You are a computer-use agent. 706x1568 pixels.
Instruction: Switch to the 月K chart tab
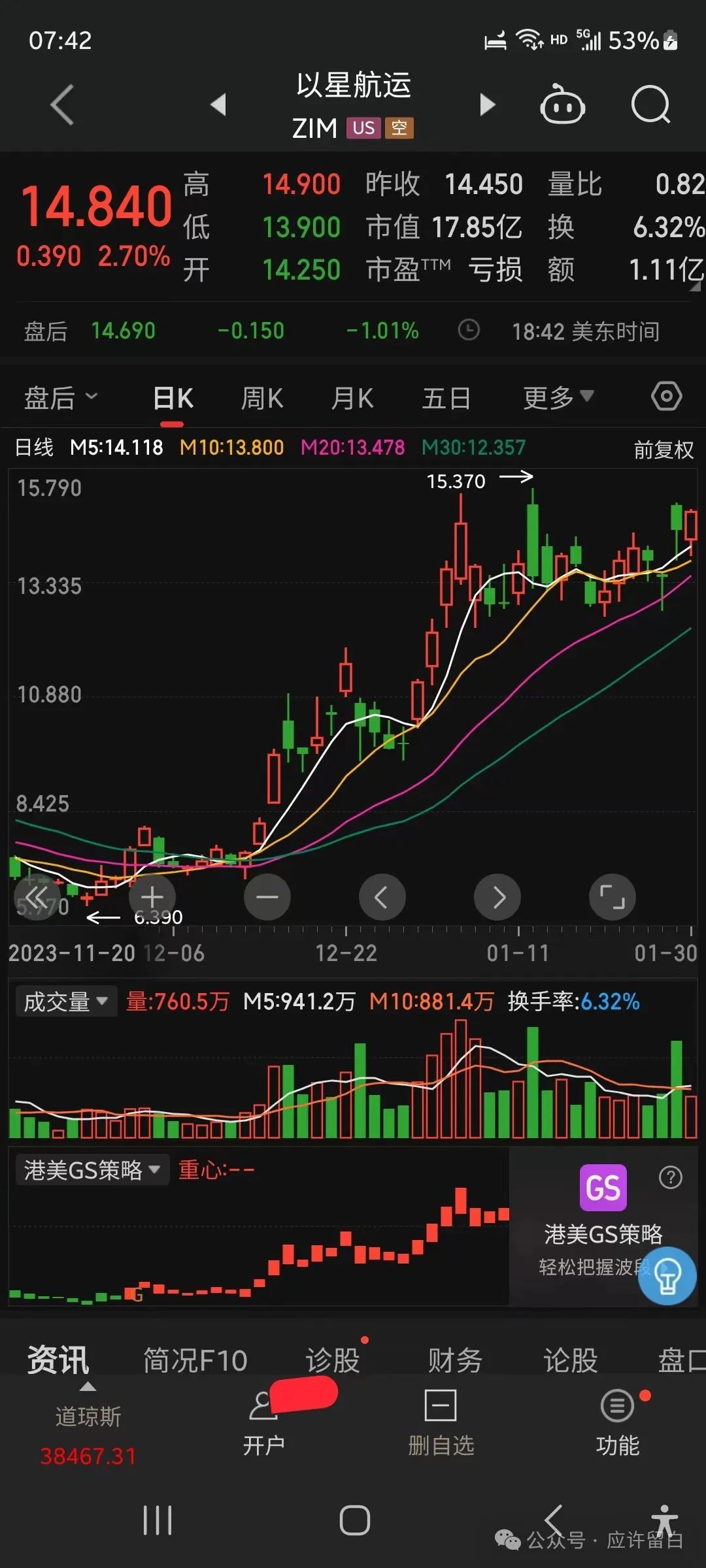(352, 397)
